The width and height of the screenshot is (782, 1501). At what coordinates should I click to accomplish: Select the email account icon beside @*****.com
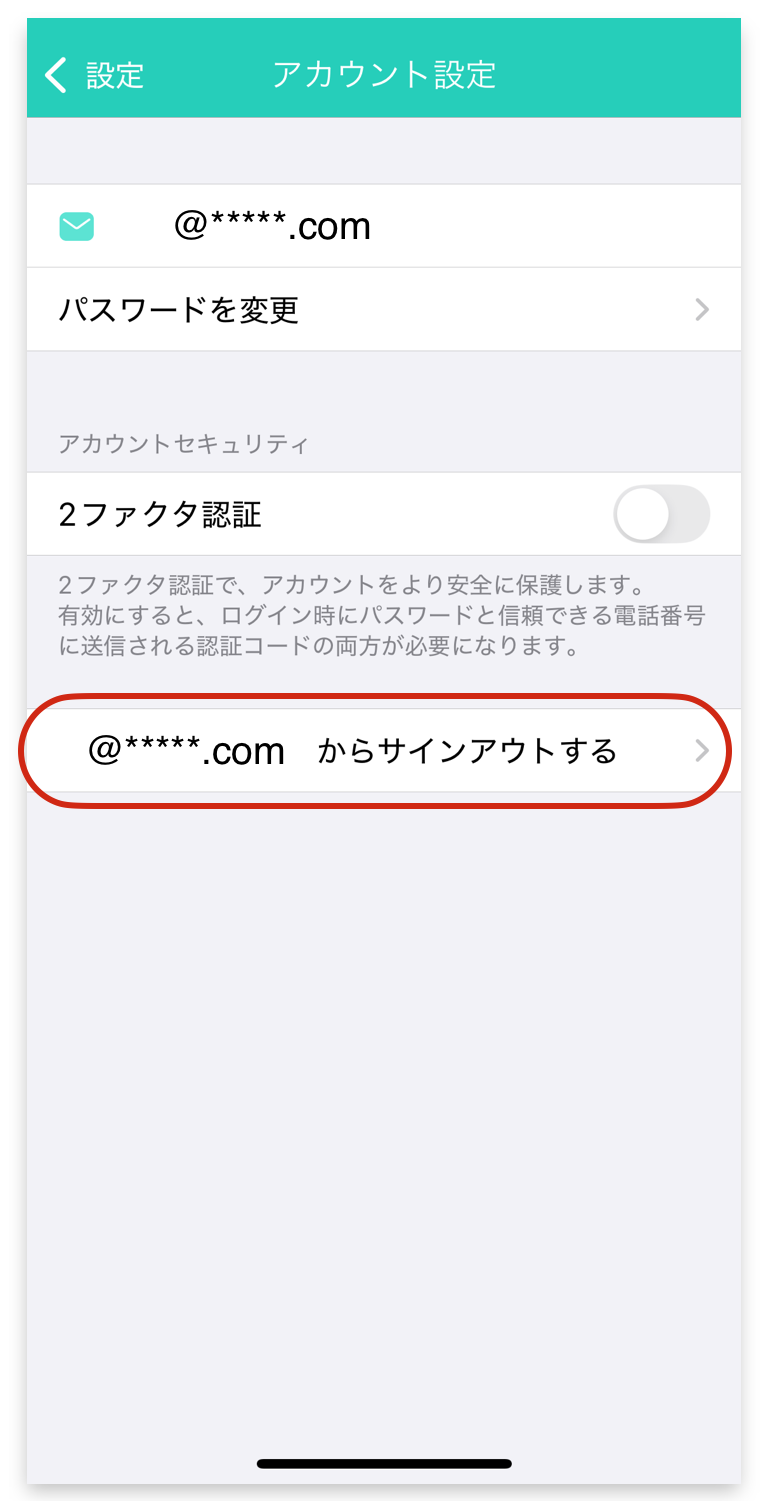pyautogui.click(x=76, y=226)
